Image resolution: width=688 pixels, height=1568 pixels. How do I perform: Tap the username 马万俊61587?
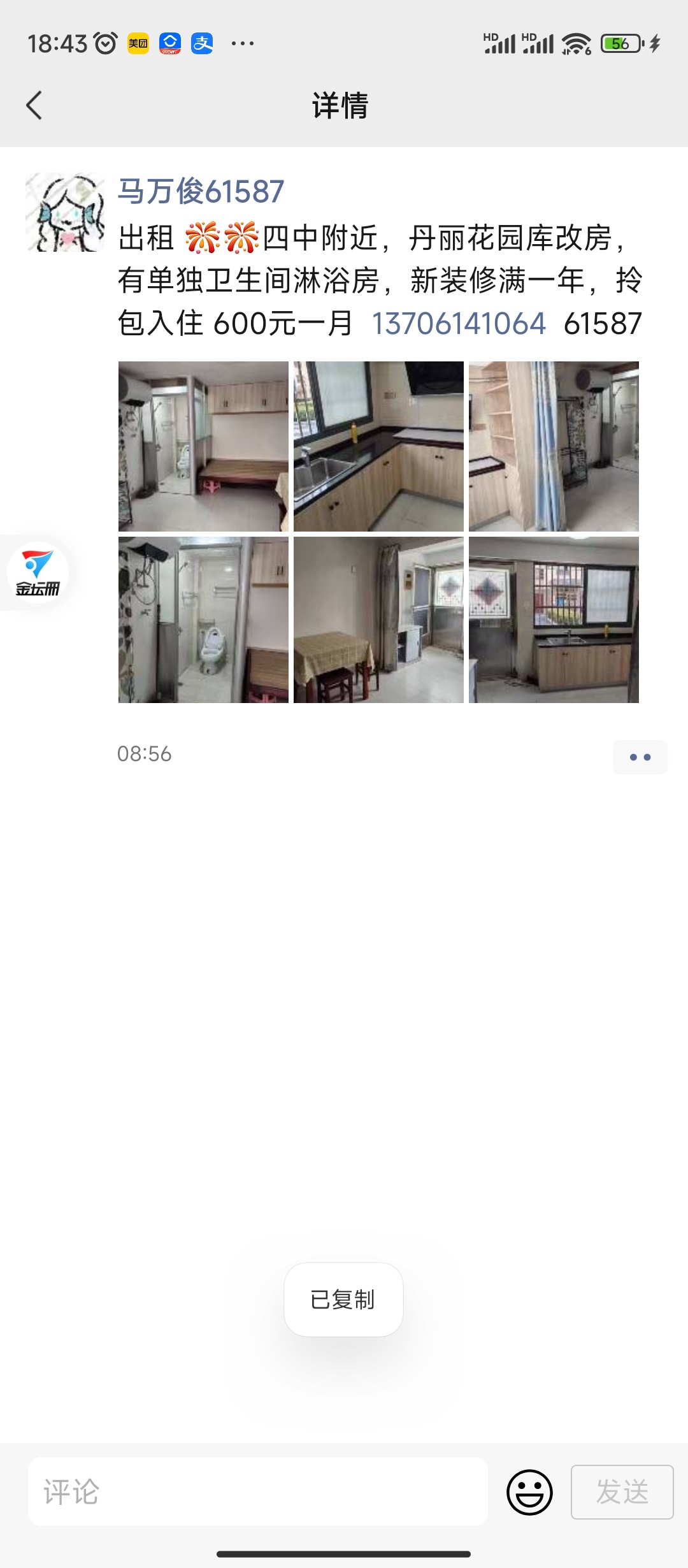click(201, 191)
